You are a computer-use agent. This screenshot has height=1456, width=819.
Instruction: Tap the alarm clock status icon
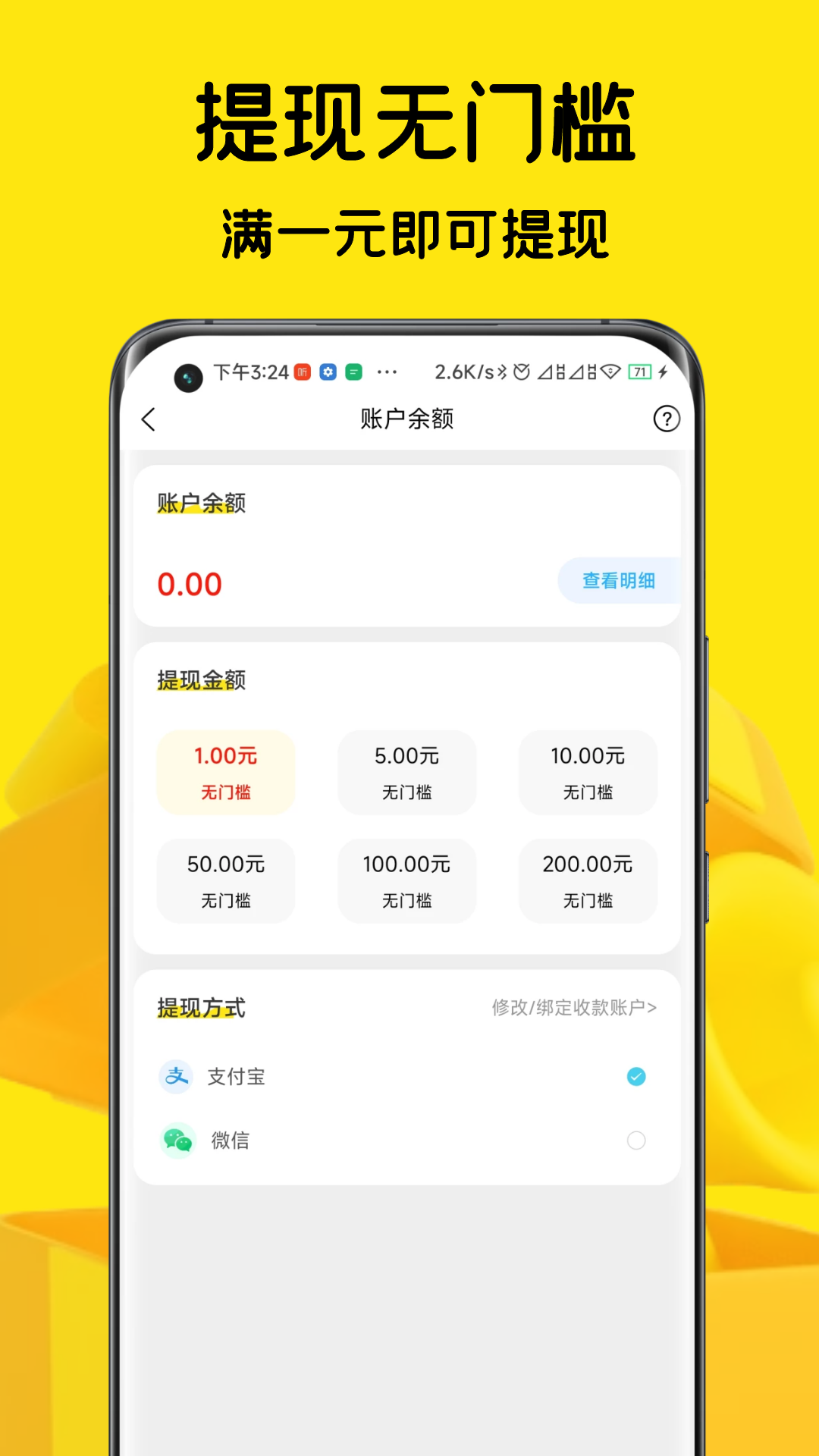522,372
